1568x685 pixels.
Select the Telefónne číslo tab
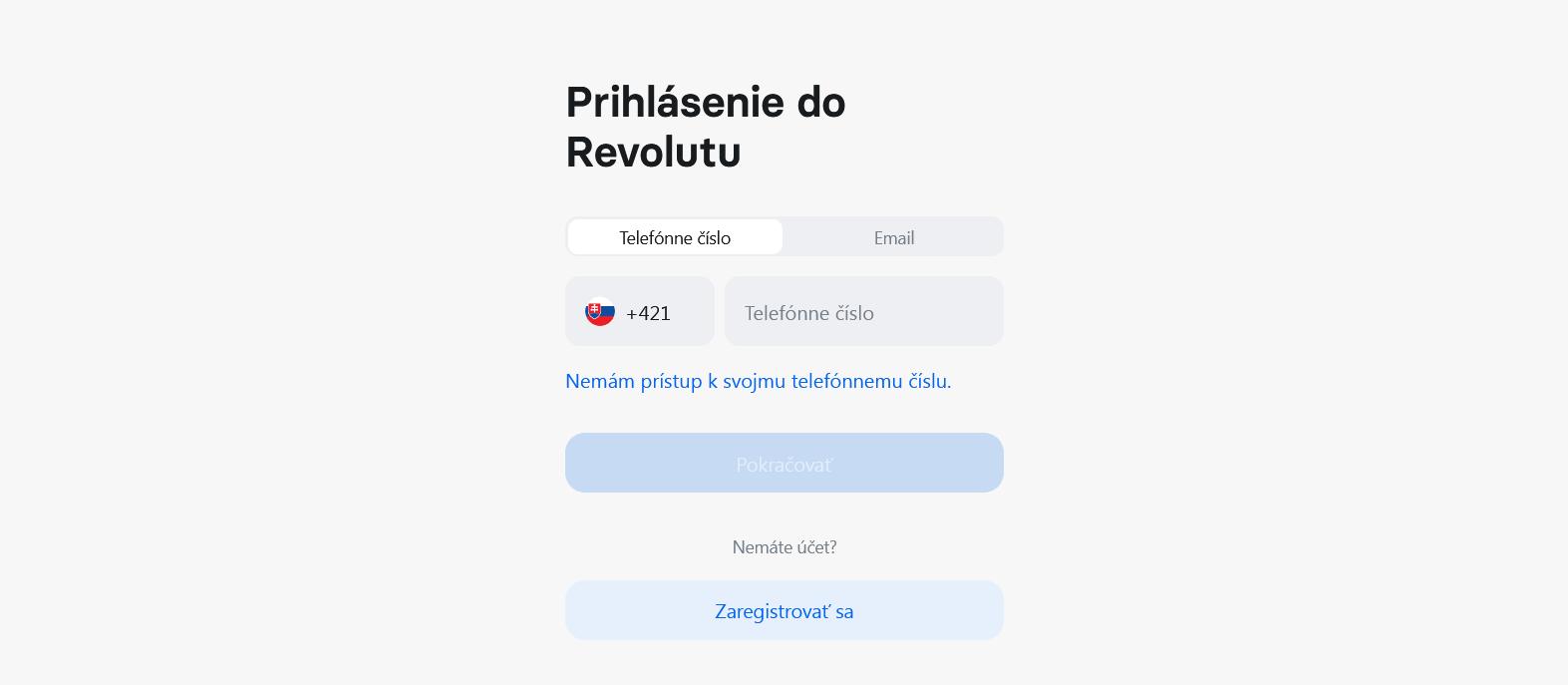[x=675, y=237]
